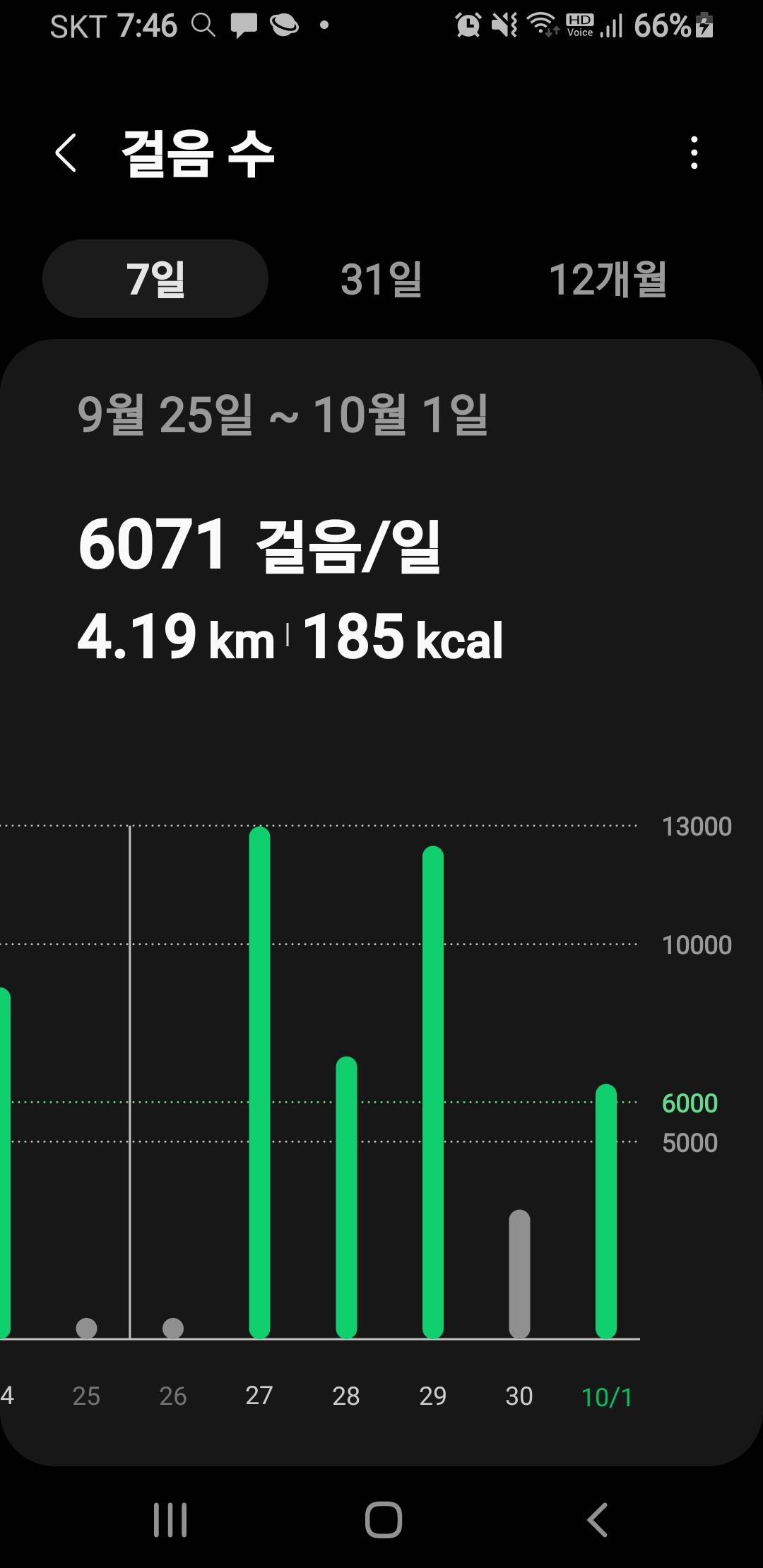Image resolution: width=763 pixels, height=1568 pixels.
Task: Open the more options menu
Action: pyautogui.click(x=694, y=153)
